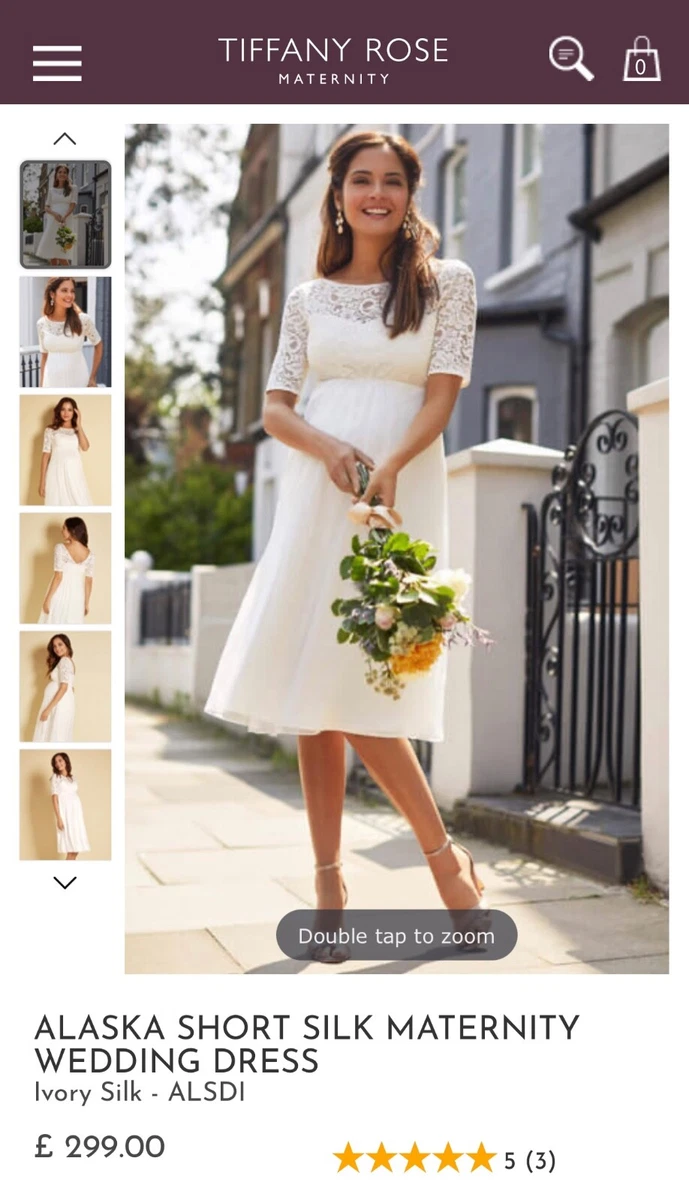This screenshot has height=1200, width=689.
Task: Go to Tiffany Rose Maternity homepage logo
Action: pos(333,60)
